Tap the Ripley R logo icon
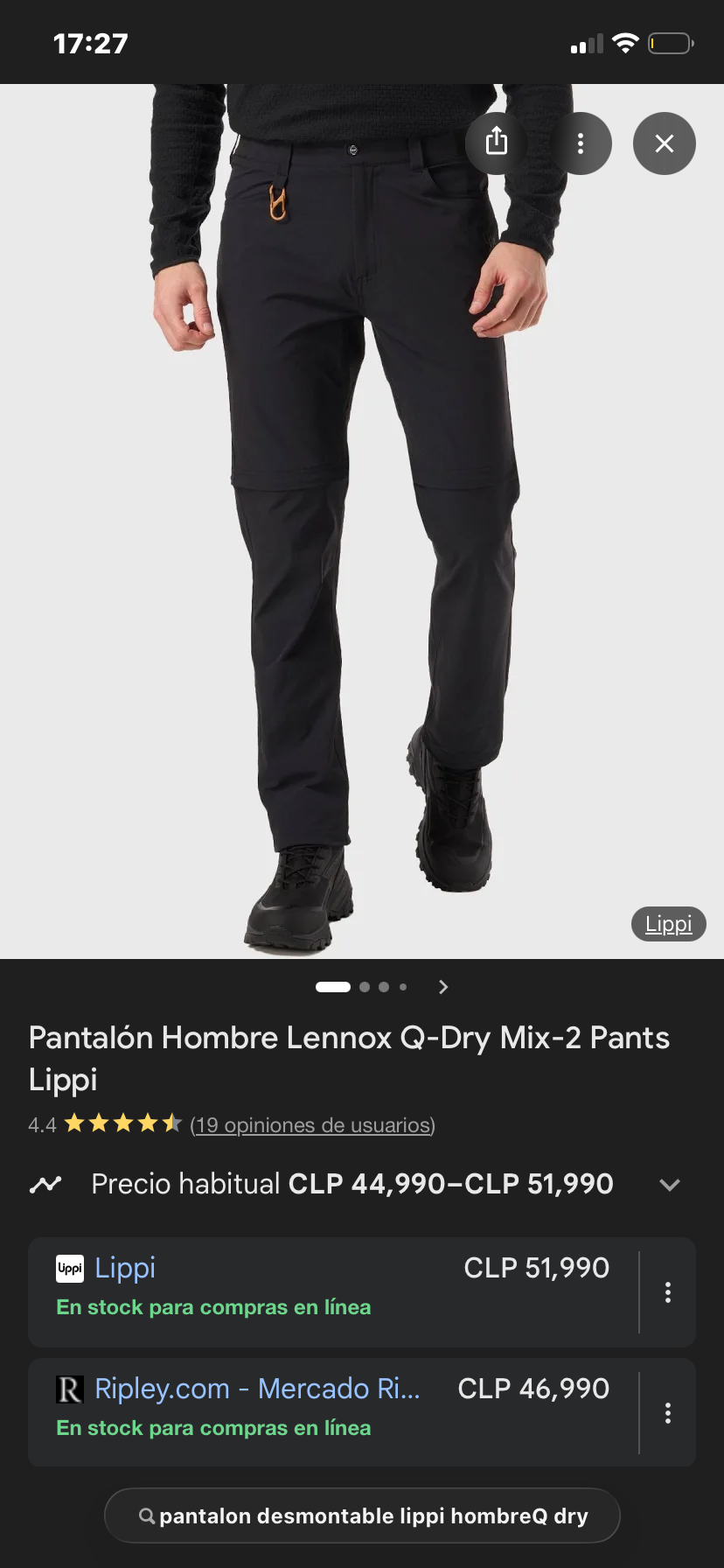Viewport: 724px width, 1568px height. coord(69,1389)
